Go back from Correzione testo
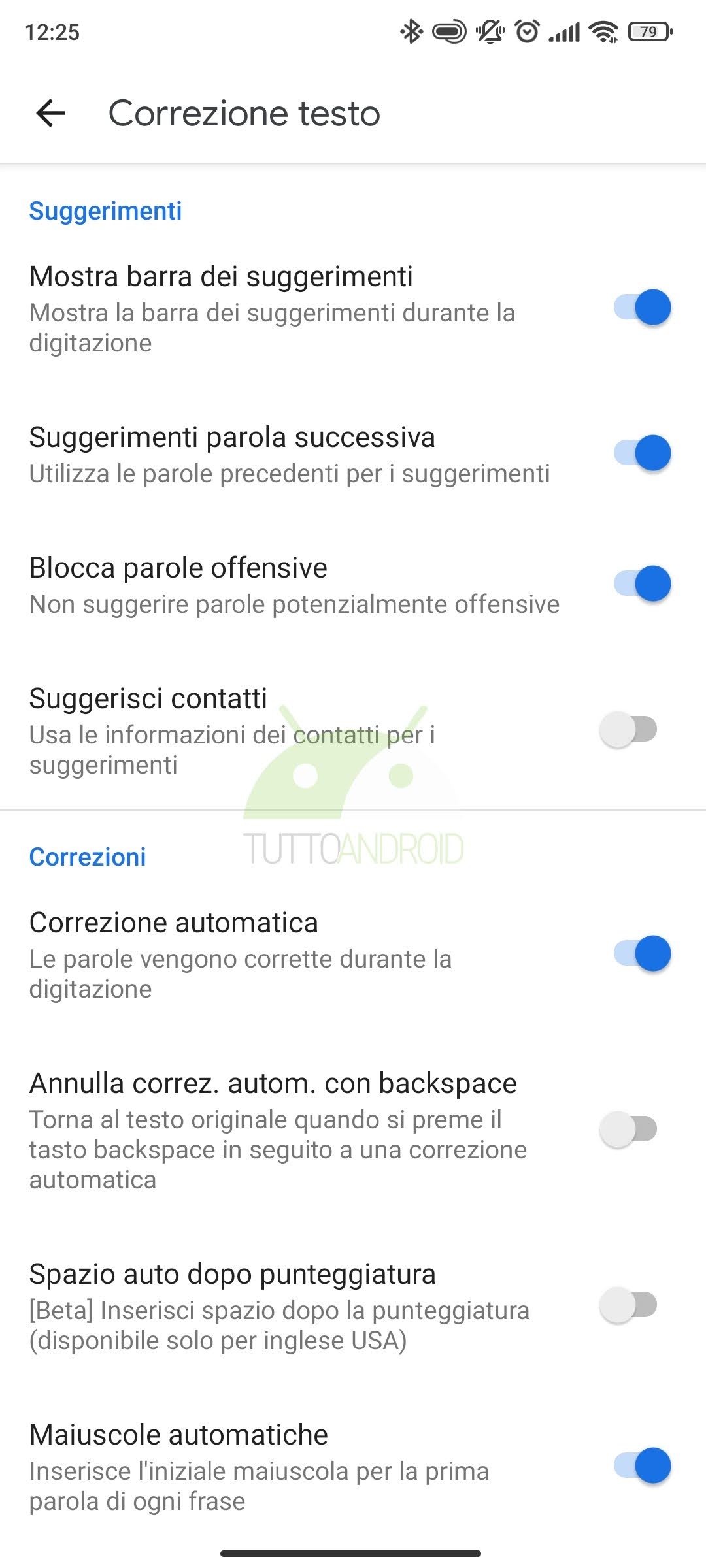Viewport: 706px width, 1568px height. tap(51, 113)
